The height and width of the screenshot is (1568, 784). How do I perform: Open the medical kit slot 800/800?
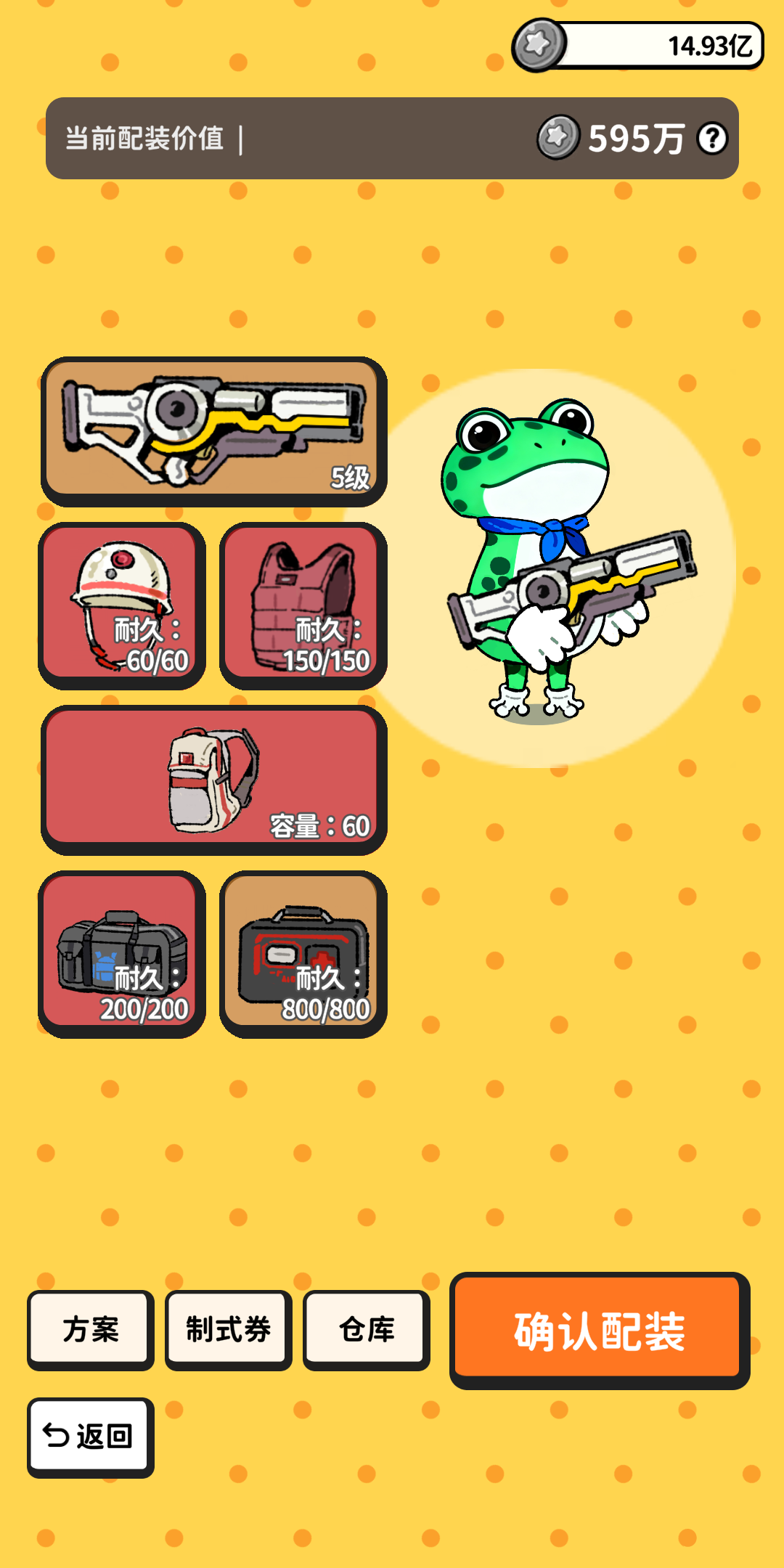tap(303, 953)
